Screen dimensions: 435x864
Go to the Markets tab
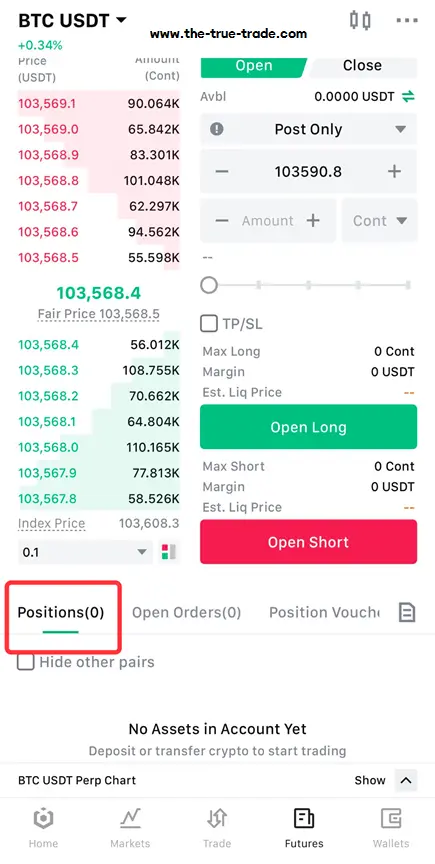[x=130, y=828]
